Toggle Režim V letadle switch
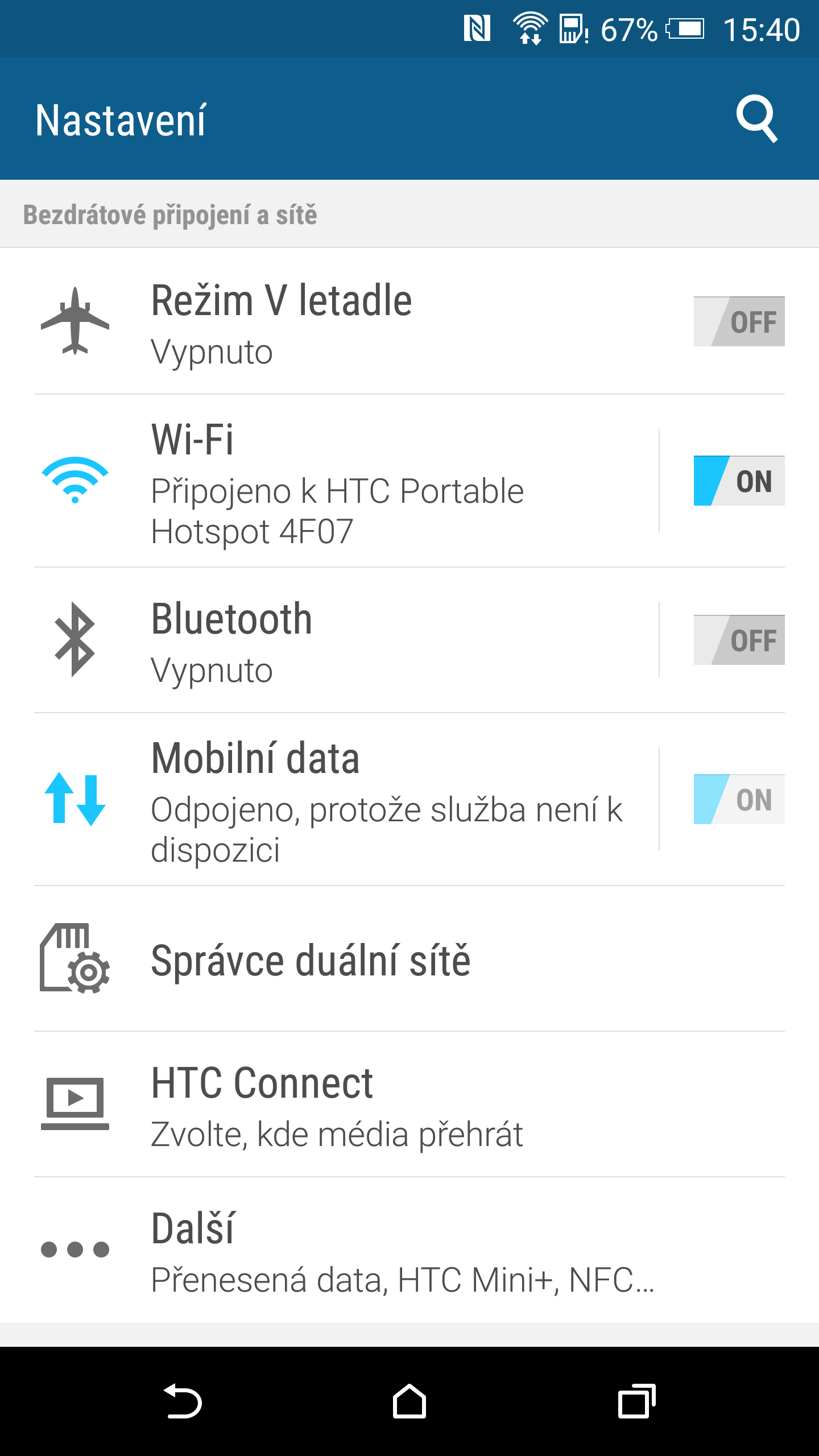This screenshot has height=1456, width=819. click(739, 321)
